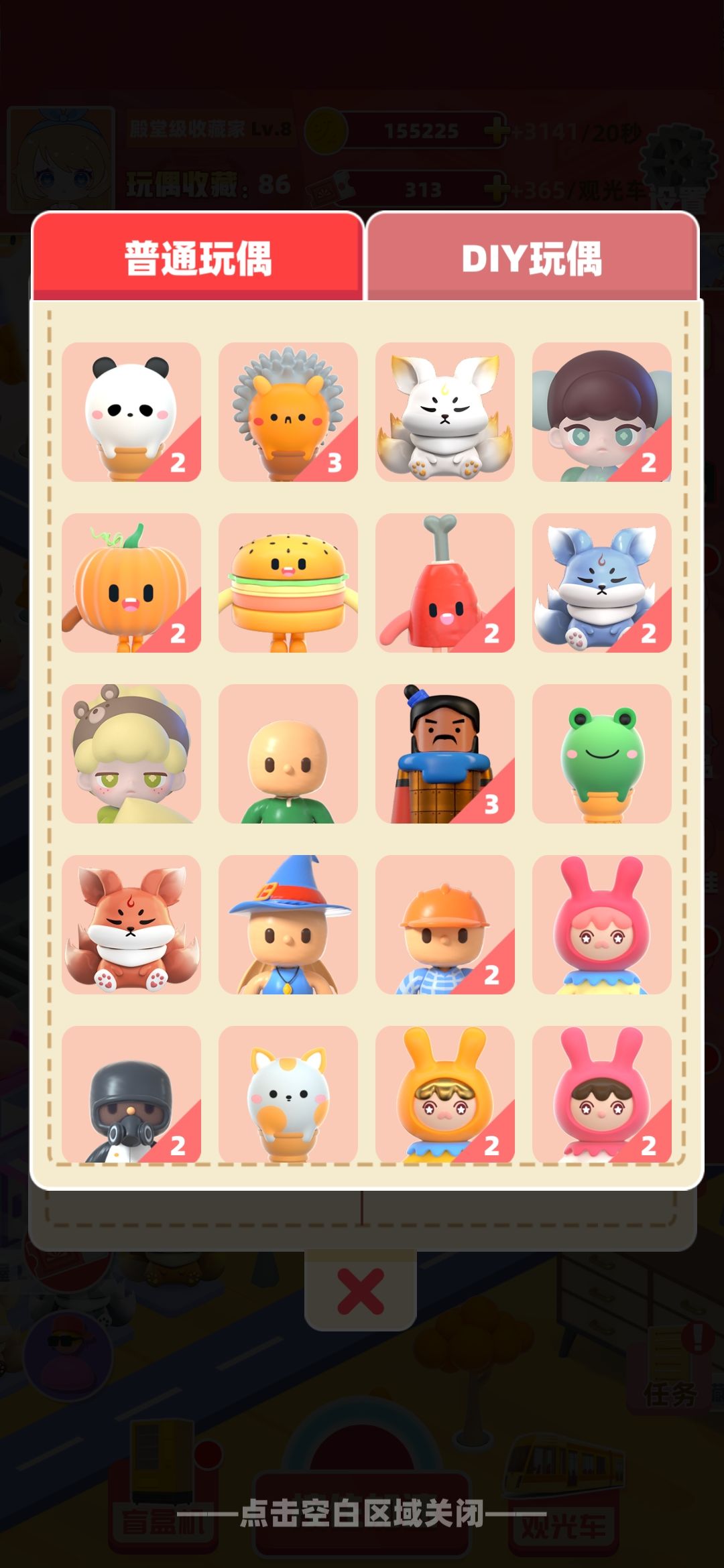Select the hamburger doll

288,583
